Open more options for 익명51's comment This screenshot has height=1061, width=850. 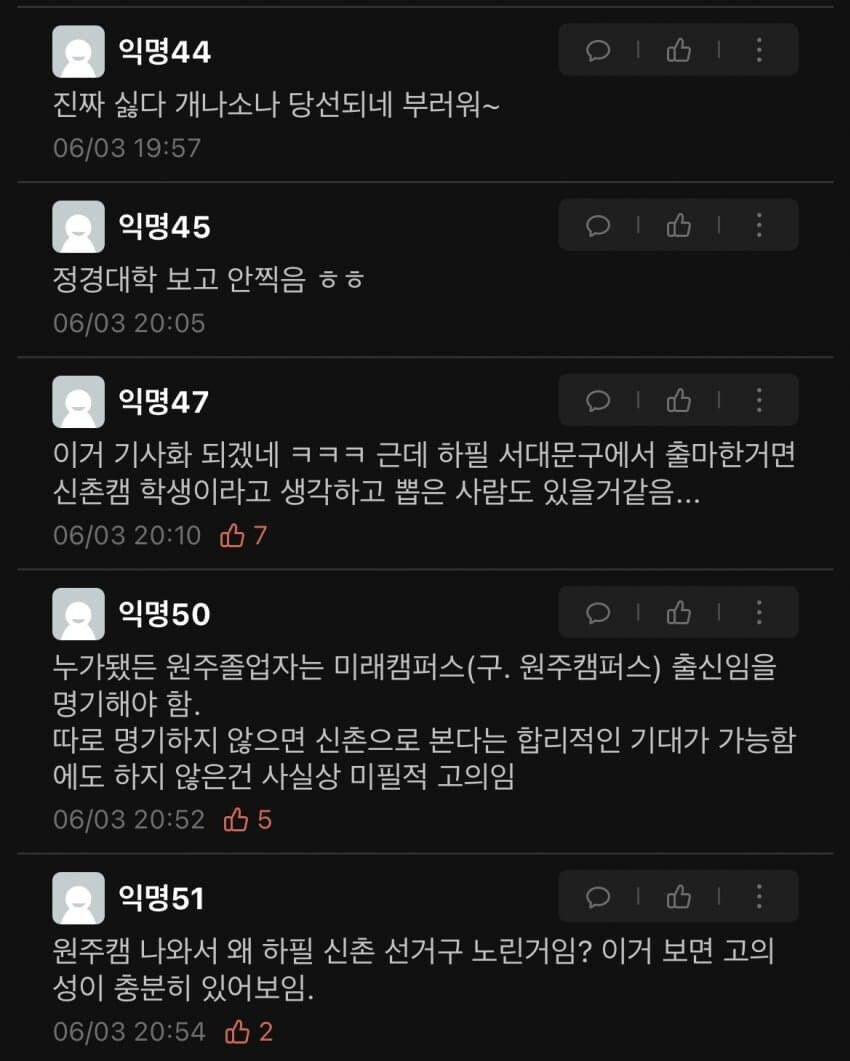pos(759,896)
